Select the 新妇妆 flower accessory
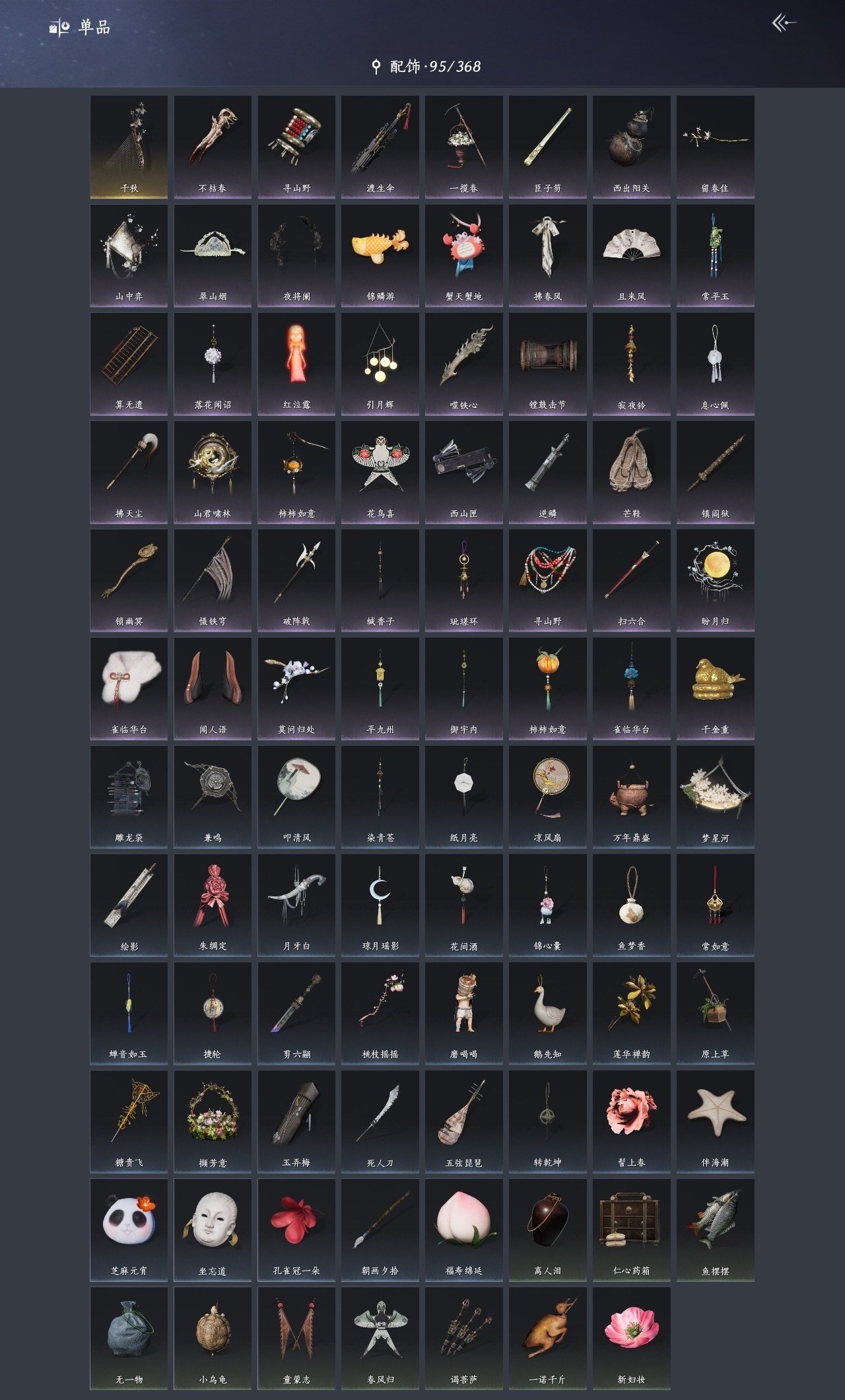Viewport: 845px width, 1400px height. pyautogui.click(x=631, y=1337)
